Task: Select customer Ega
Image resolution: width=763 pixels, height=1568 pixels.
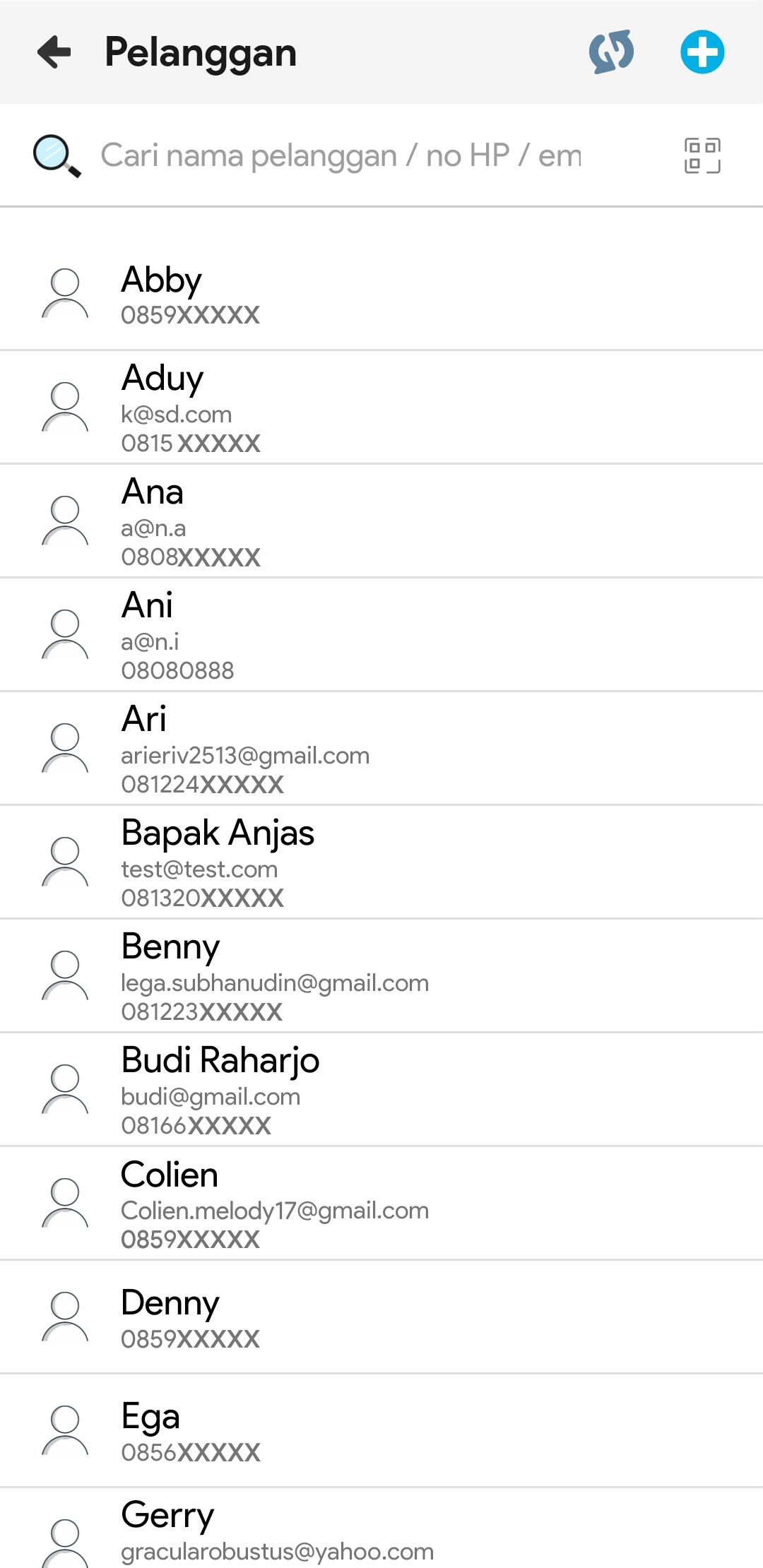Action: 381,1432
